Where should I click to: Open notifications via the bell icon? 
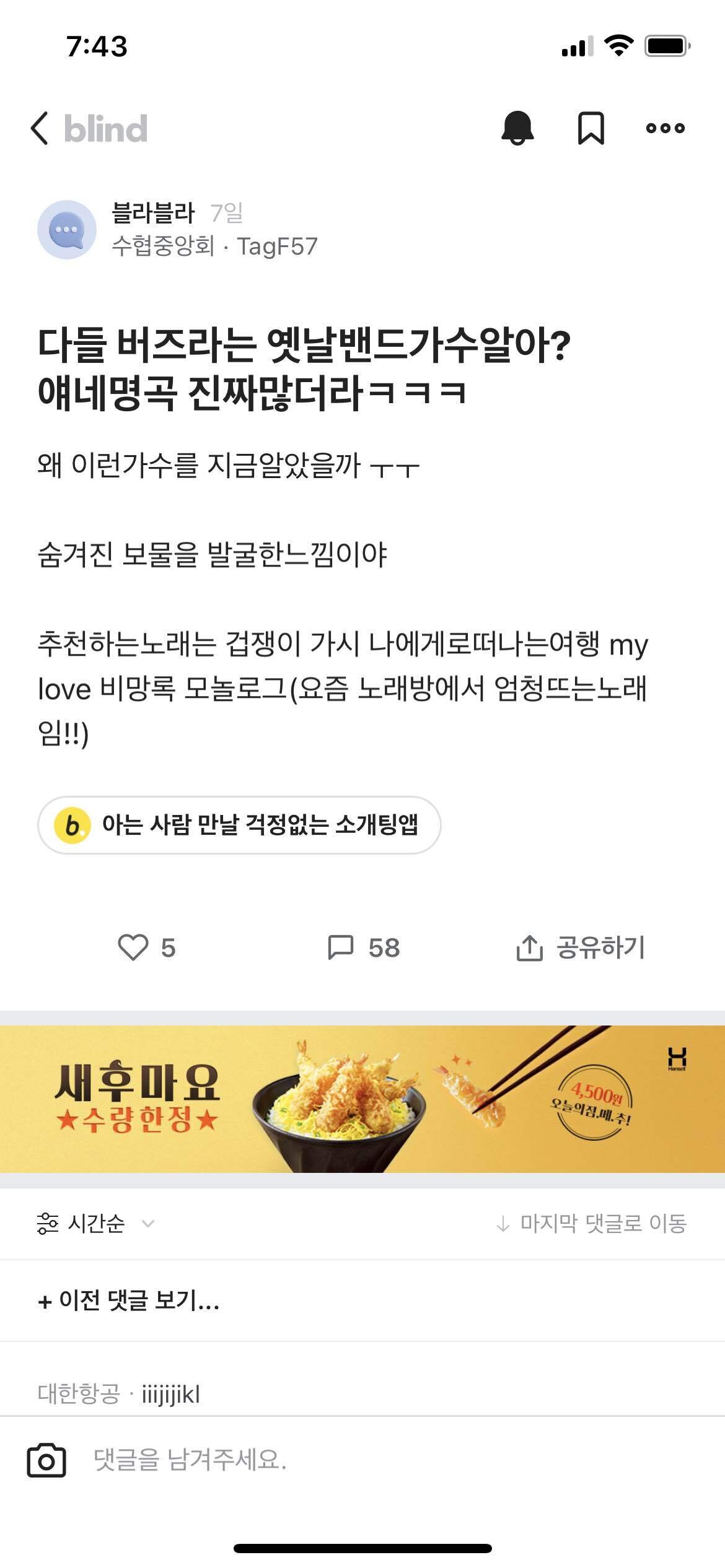(519, 128)
